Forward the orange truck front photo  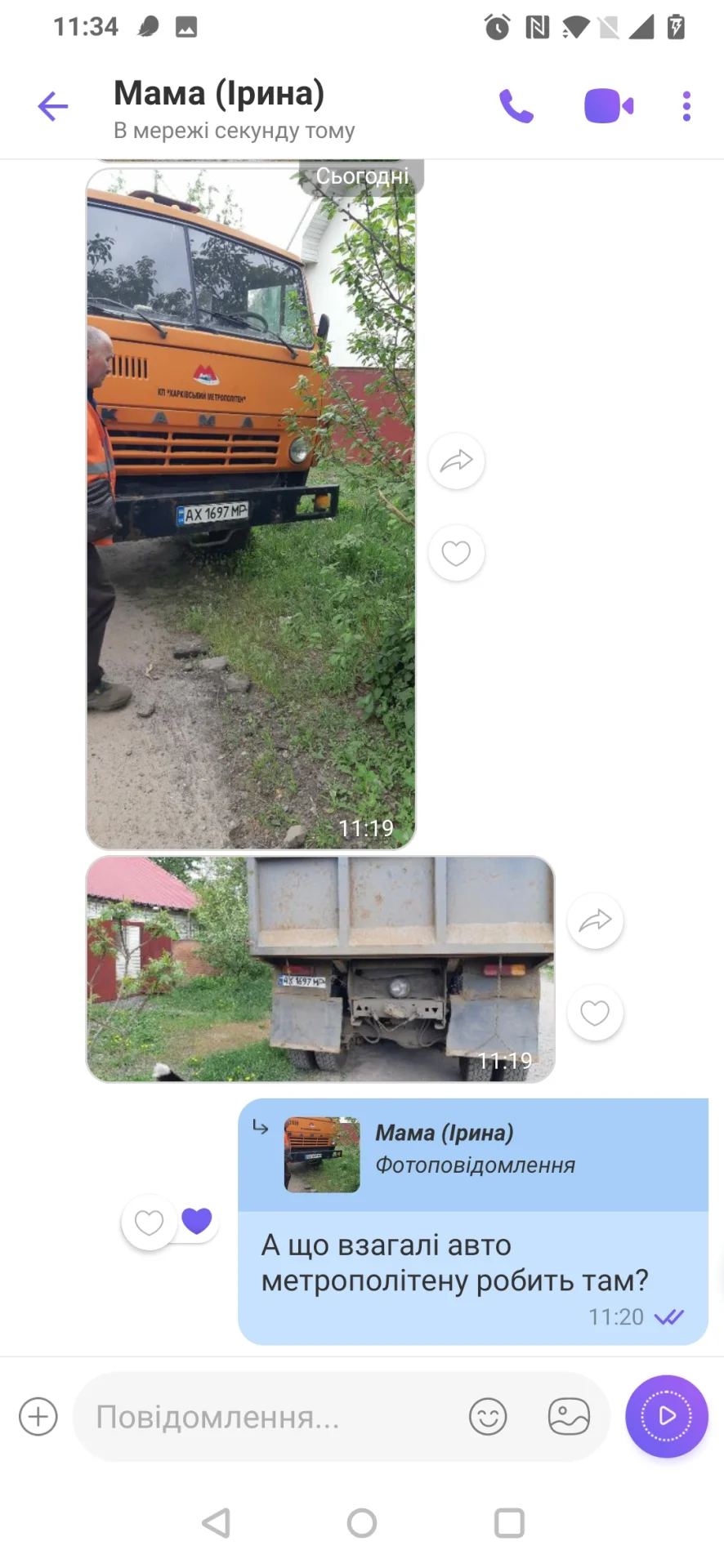point(457,461)
